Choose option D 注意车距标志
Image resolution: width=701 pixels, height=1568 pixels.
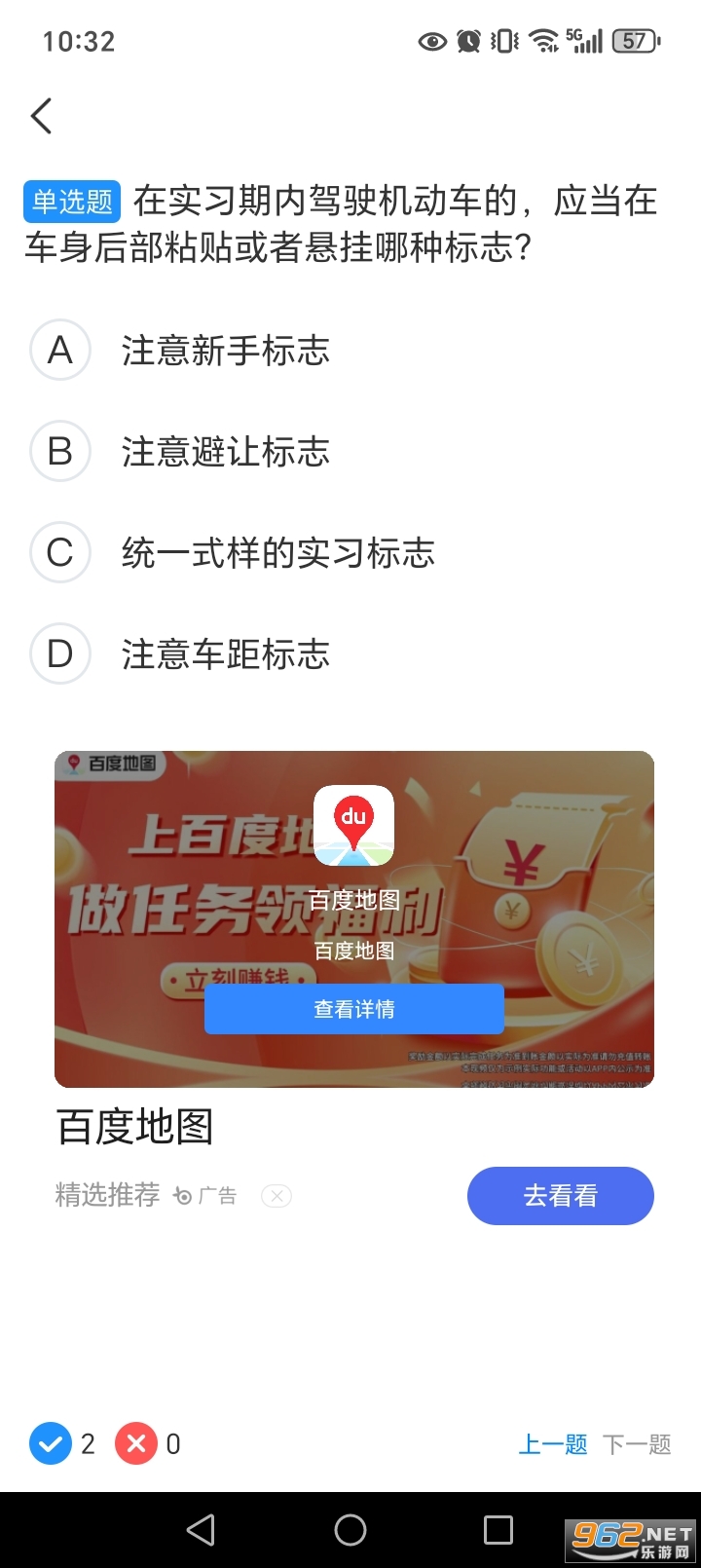[225, 654]
